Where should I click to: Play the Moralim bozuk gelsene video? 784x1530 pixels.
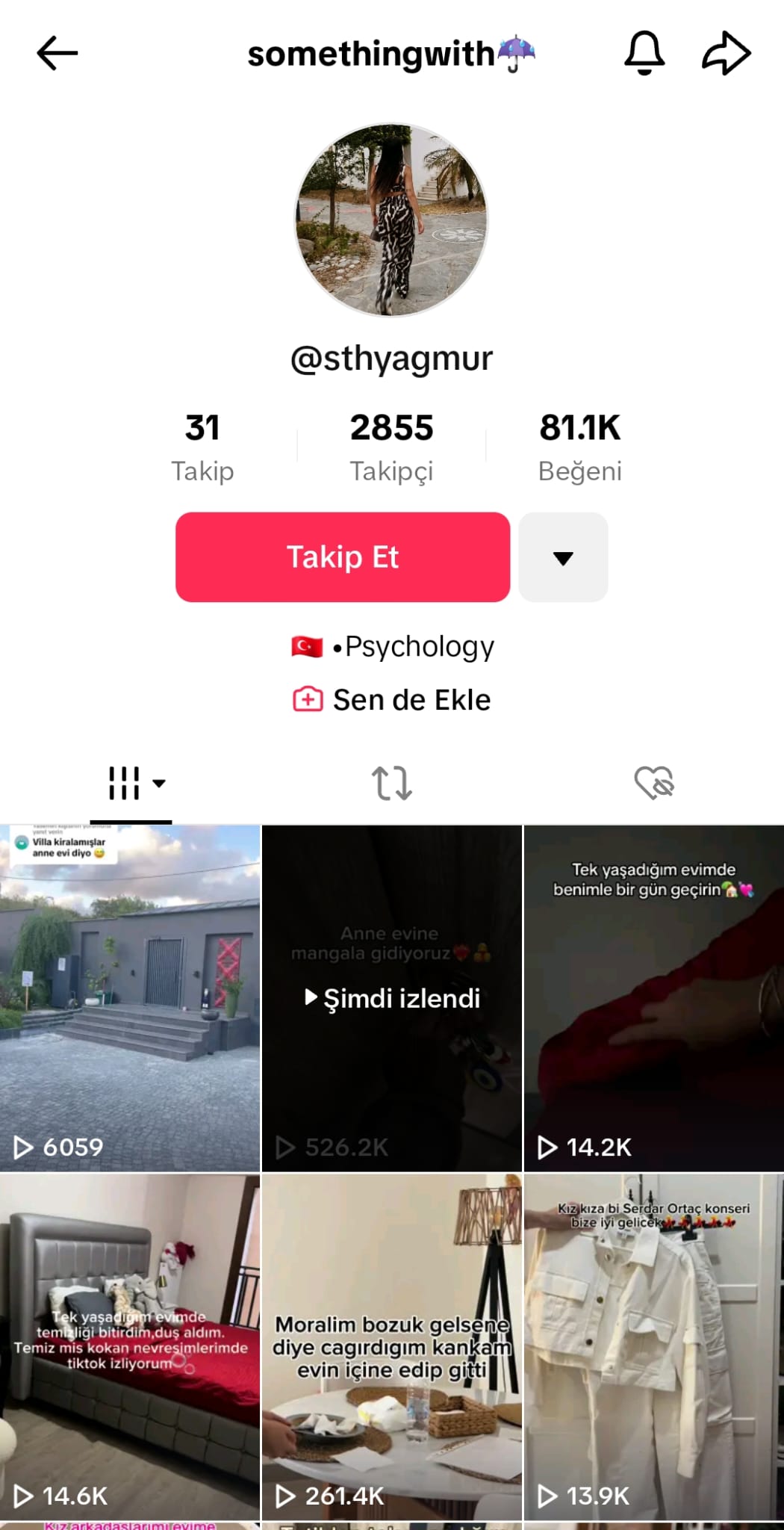391,1346
